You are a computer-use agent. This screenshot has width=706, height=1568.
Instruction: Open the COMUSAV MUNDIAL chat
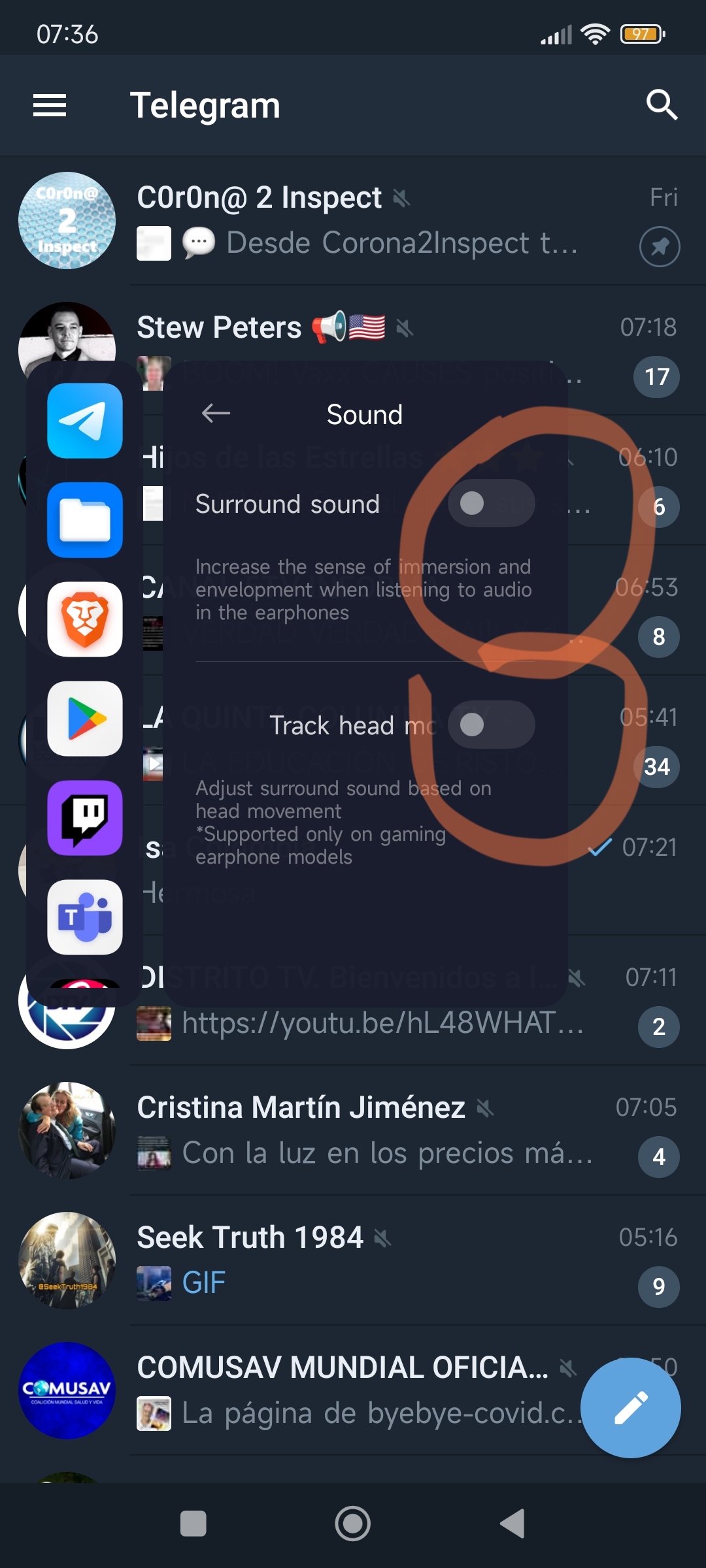[x=288, y=1390]
